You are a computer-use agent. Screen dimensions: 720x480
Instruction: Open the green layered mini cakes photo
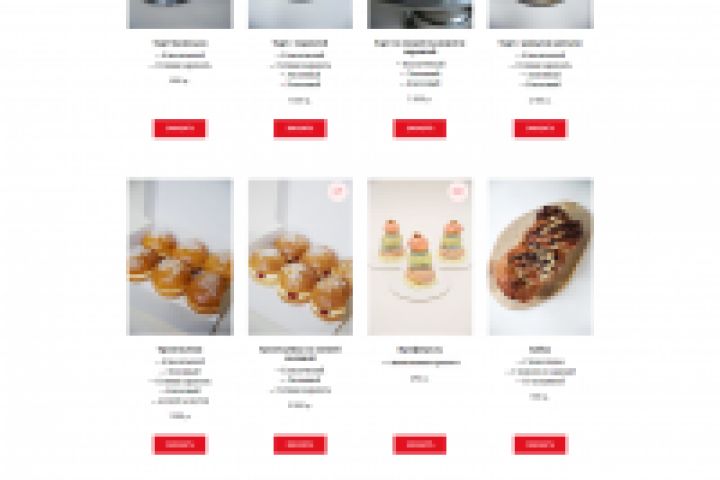pos(420,257)
